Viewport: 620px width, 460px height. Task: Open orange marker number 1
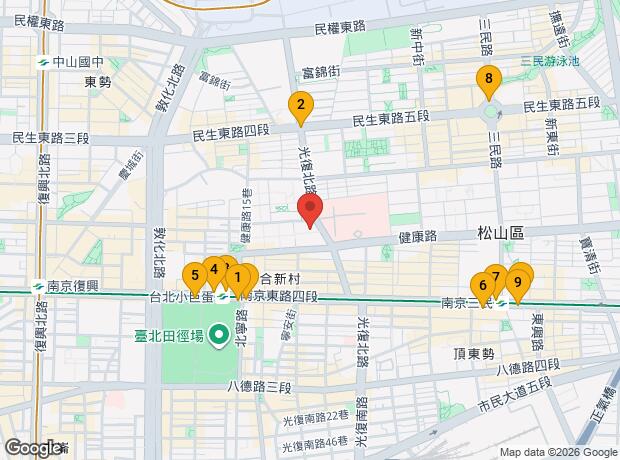point(238,280)
